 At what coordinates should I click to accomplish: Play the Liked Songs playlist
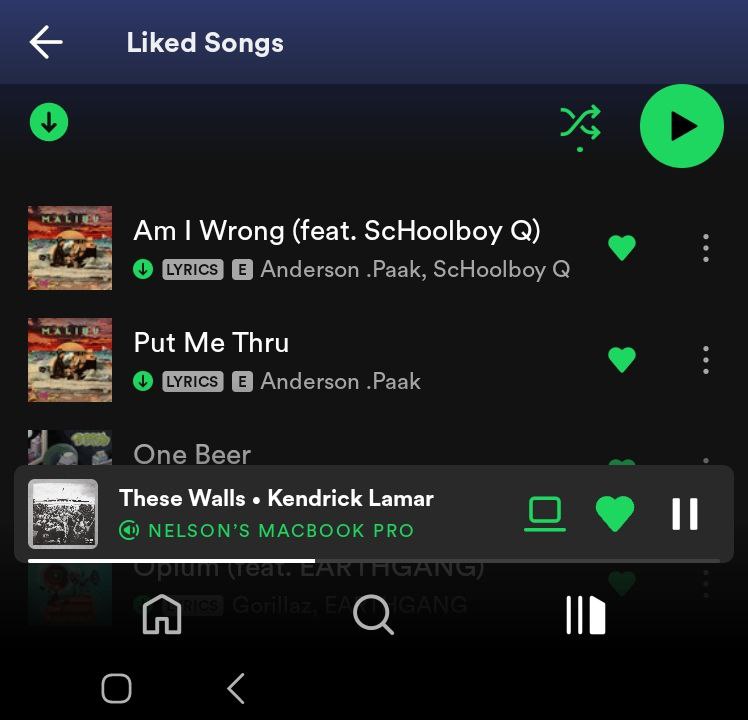(681, 126)
